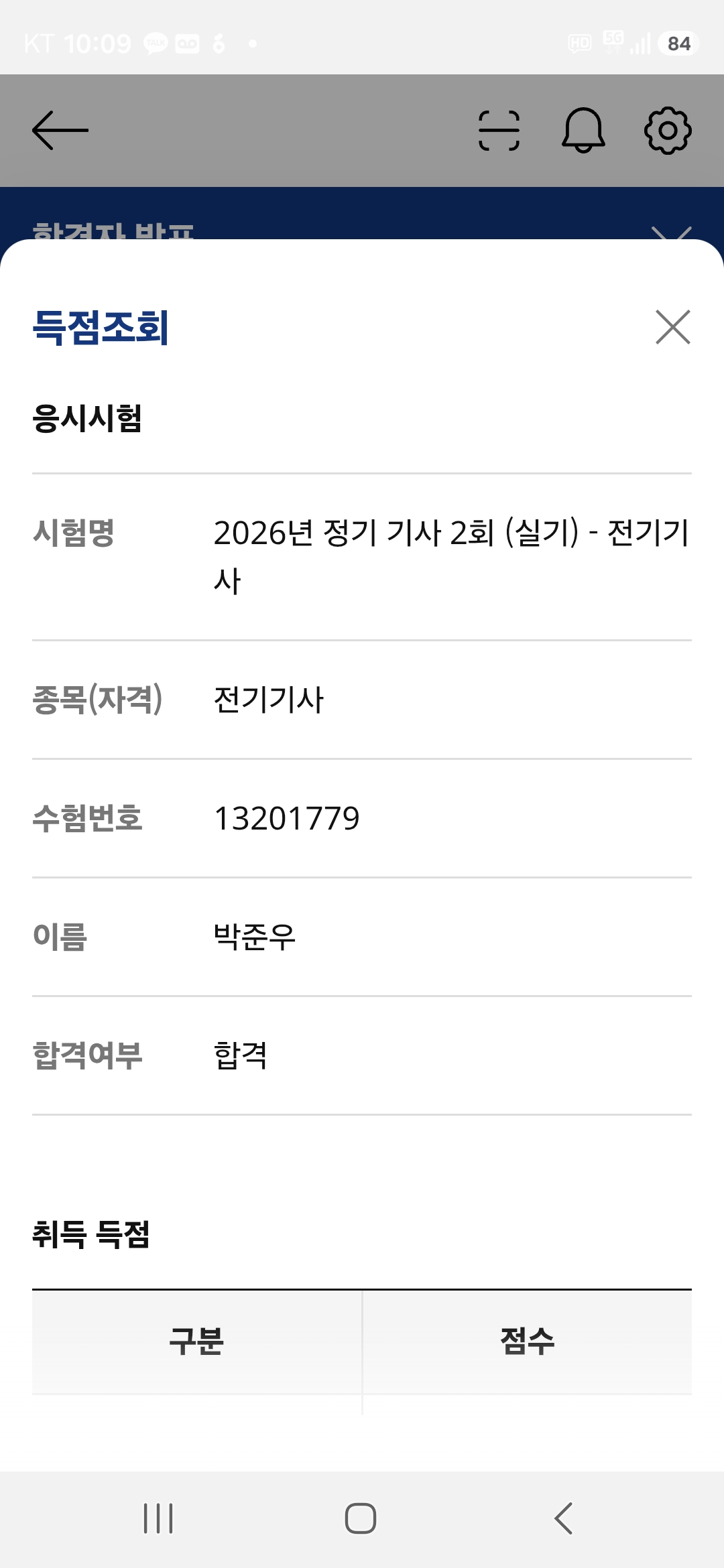The height and width of the screenshot is (1568, 724).
Task: Open the recent apps view
Action: tap(158, 1518)
